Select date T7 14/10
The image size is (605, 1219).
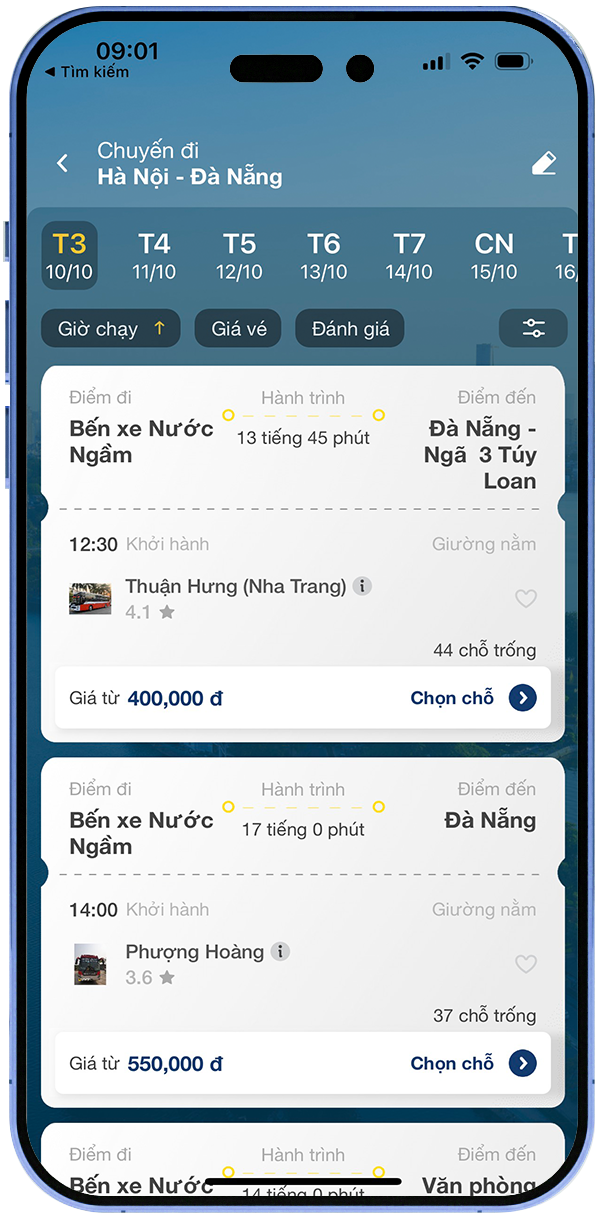[x=408, y=256]
